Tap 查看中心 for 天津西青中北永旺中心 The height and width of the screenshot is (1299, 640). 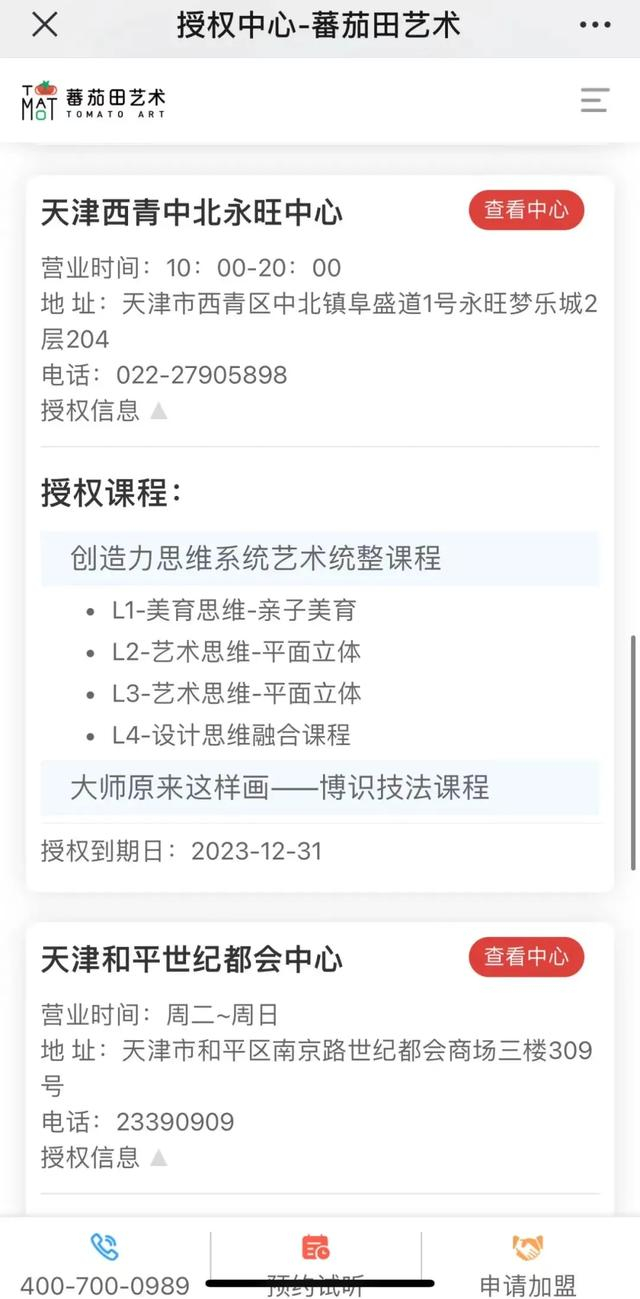coord(526,210)
